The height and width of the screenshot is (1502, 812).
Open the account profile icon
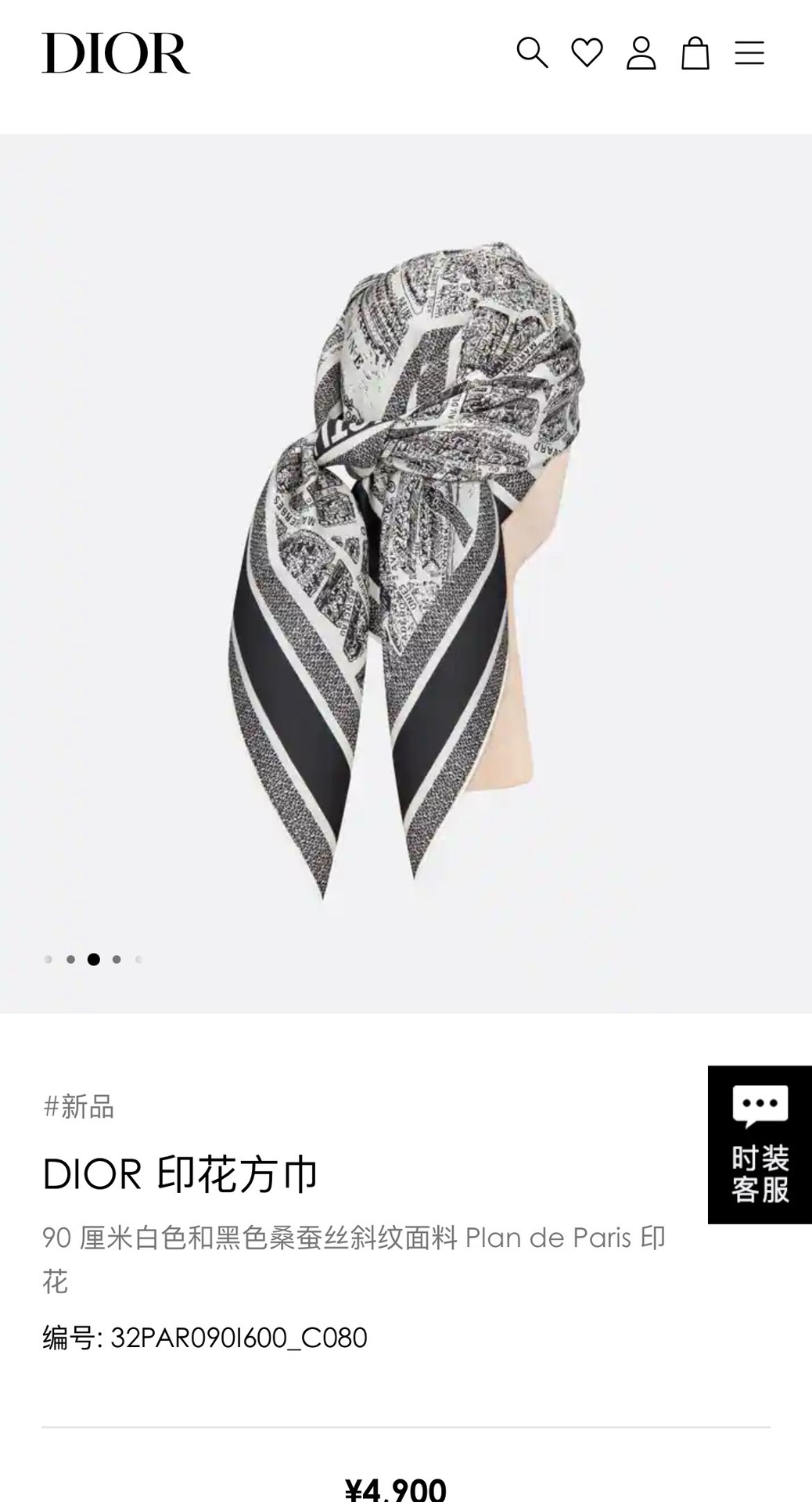(641, 53)
